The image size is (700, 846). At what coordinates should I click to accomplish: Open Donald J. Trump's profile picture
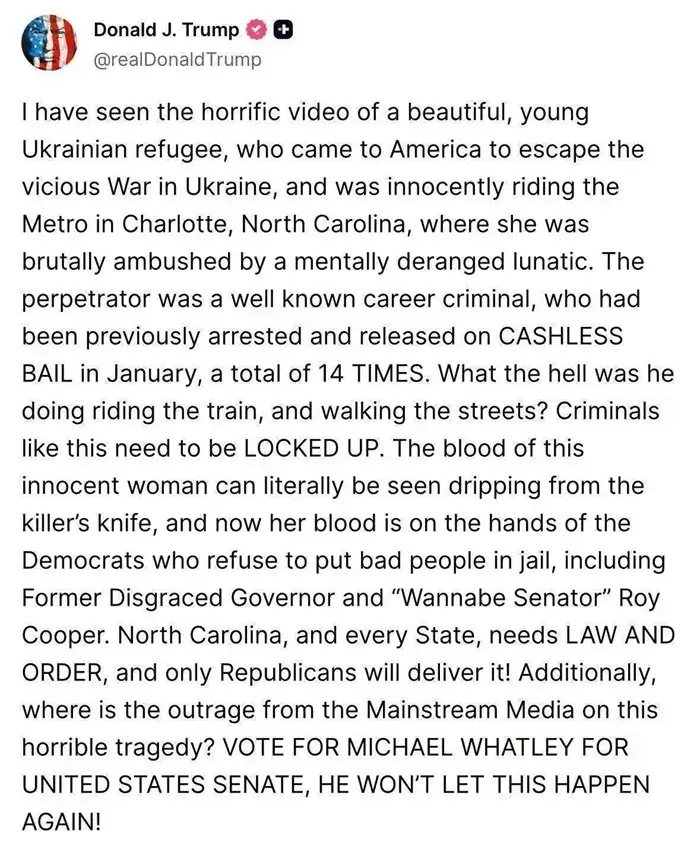tap(48, 43)
